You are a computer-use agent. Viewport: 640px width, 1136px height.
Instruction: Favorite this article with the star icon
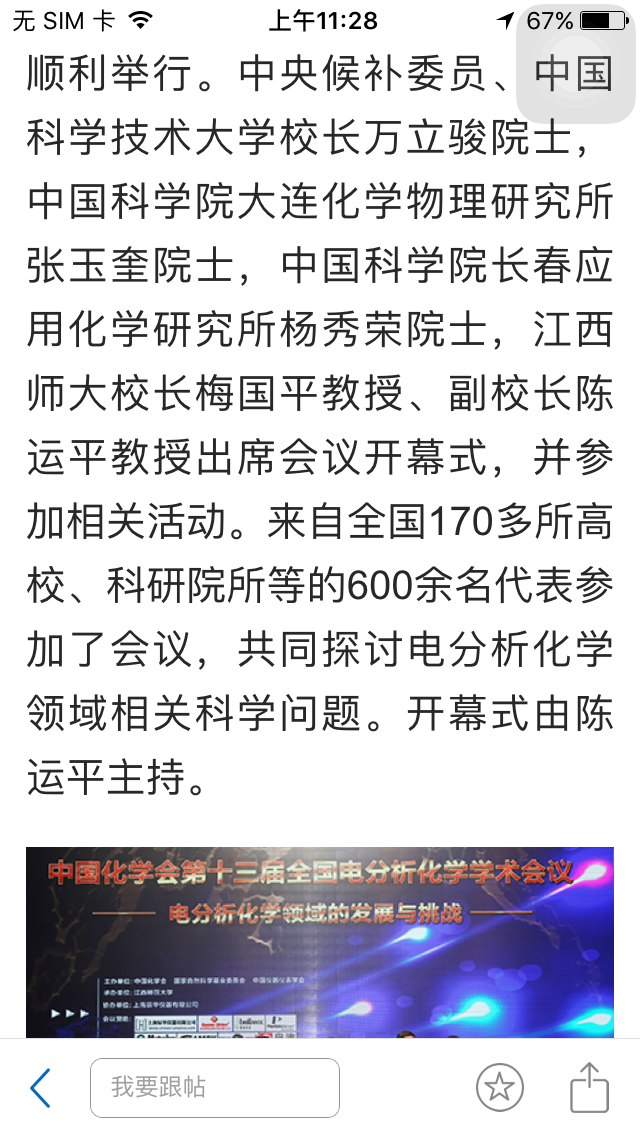[499, 1087]
